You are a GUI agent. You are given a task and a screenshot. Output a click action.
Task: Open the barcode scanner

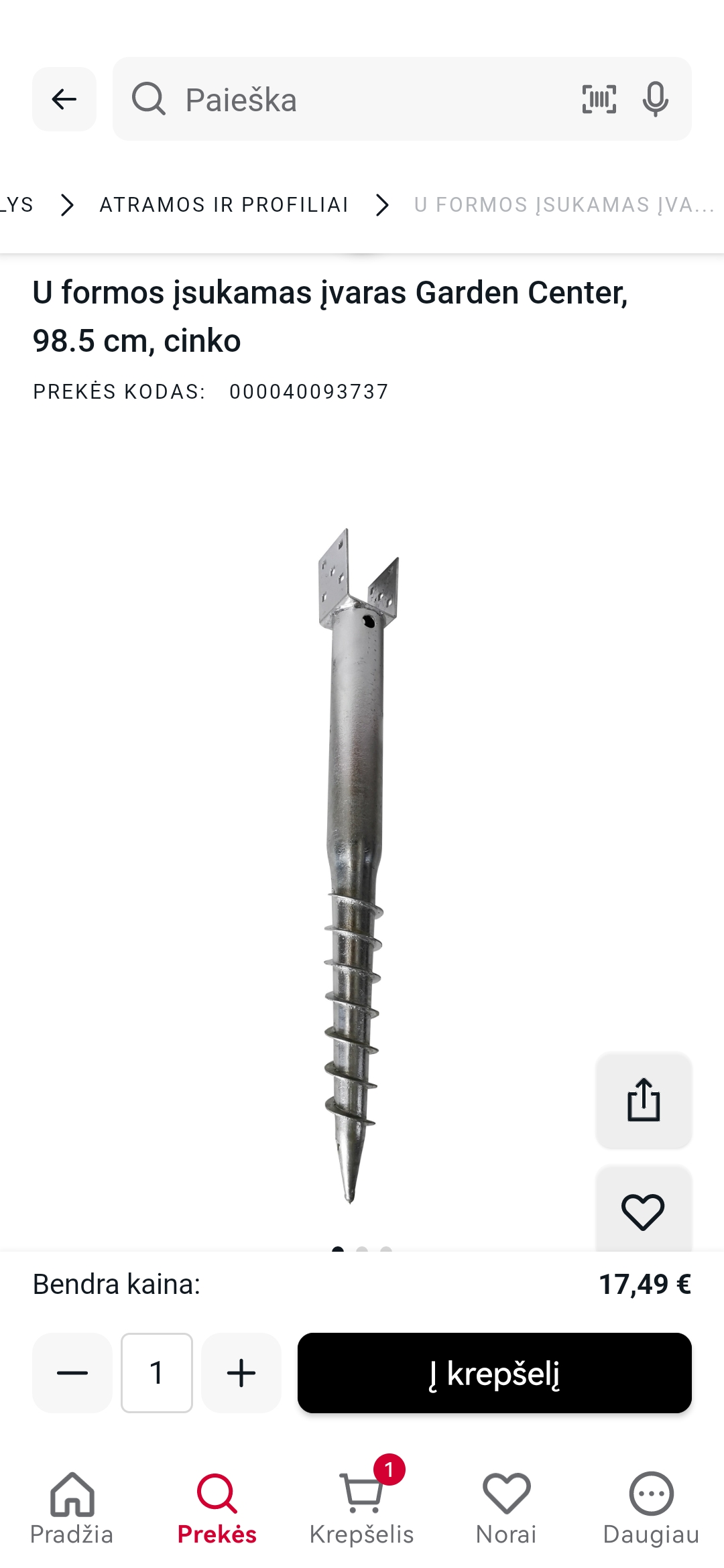tap(599, 99)
